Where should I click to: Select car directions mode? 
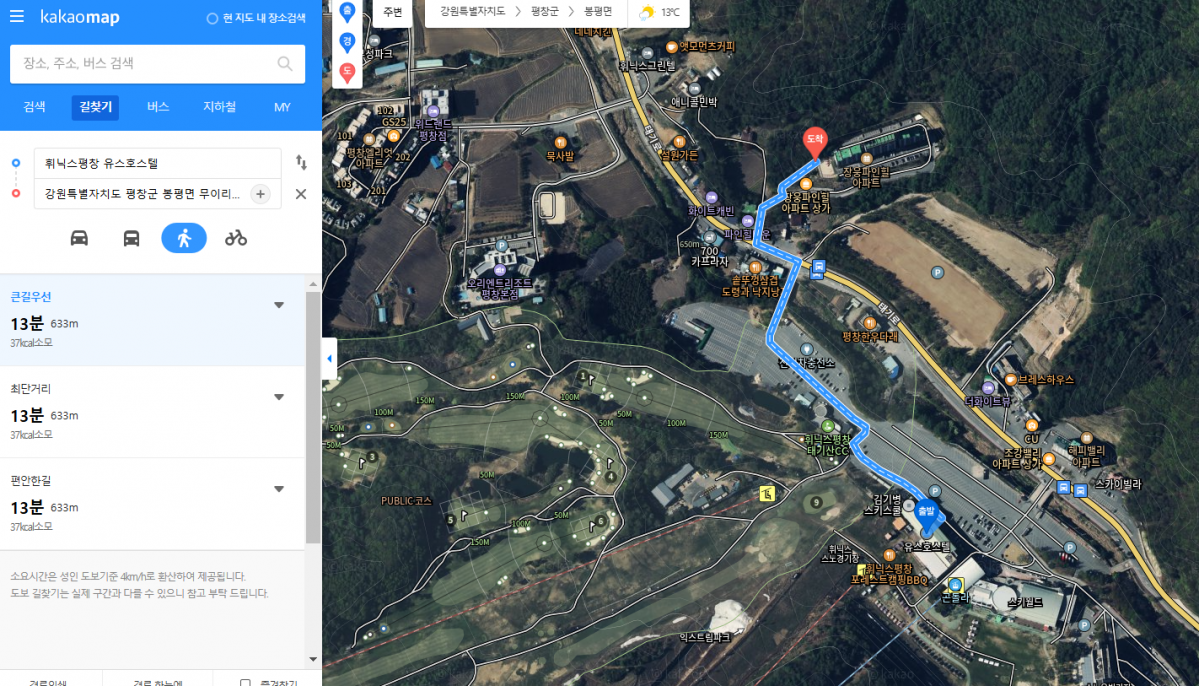[79, 238]
